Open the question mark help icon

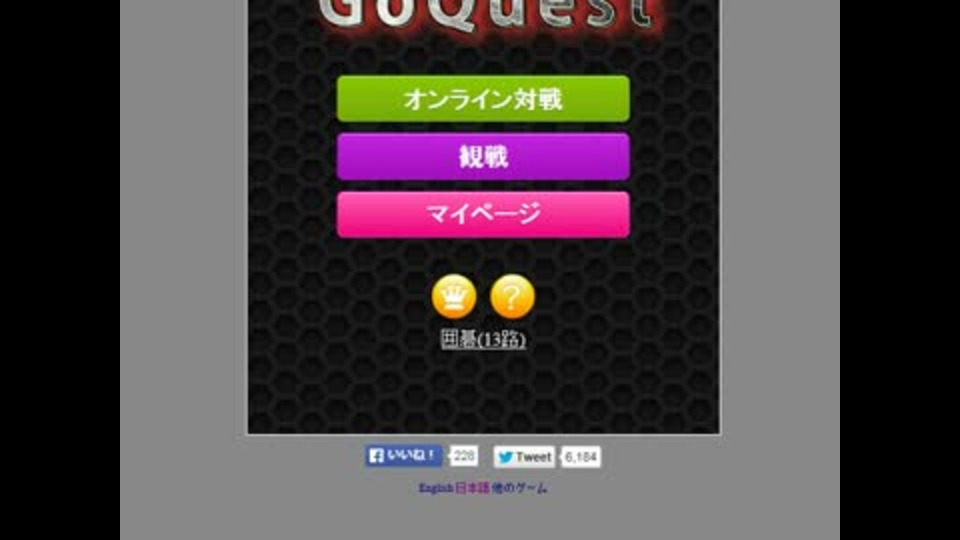(512, 297)
